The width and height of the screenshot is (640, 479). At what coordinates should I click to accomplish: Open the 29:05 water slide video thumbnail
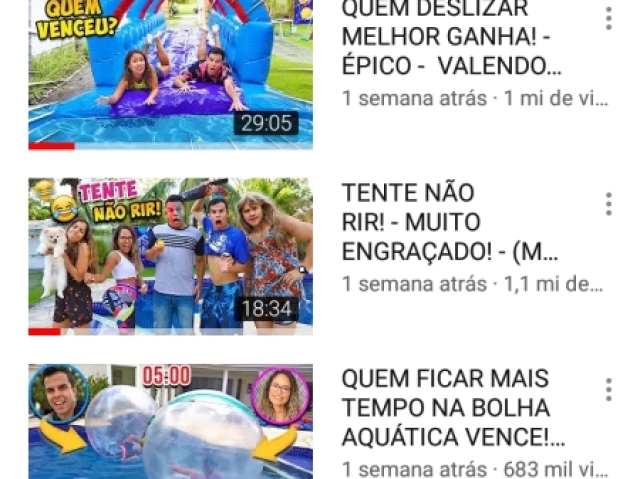(x=170, y=75)
